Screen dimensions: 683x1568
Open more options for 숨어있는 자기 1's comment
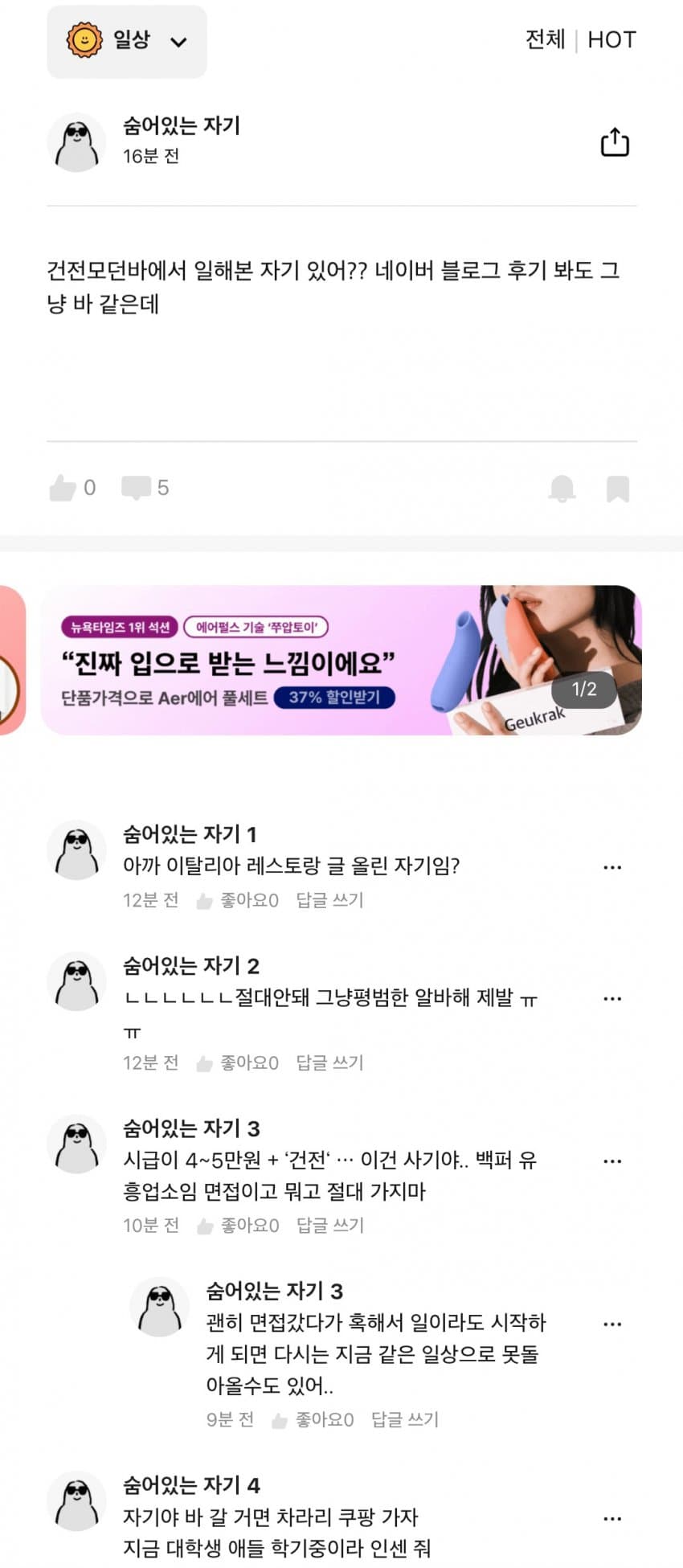(611, 867)
